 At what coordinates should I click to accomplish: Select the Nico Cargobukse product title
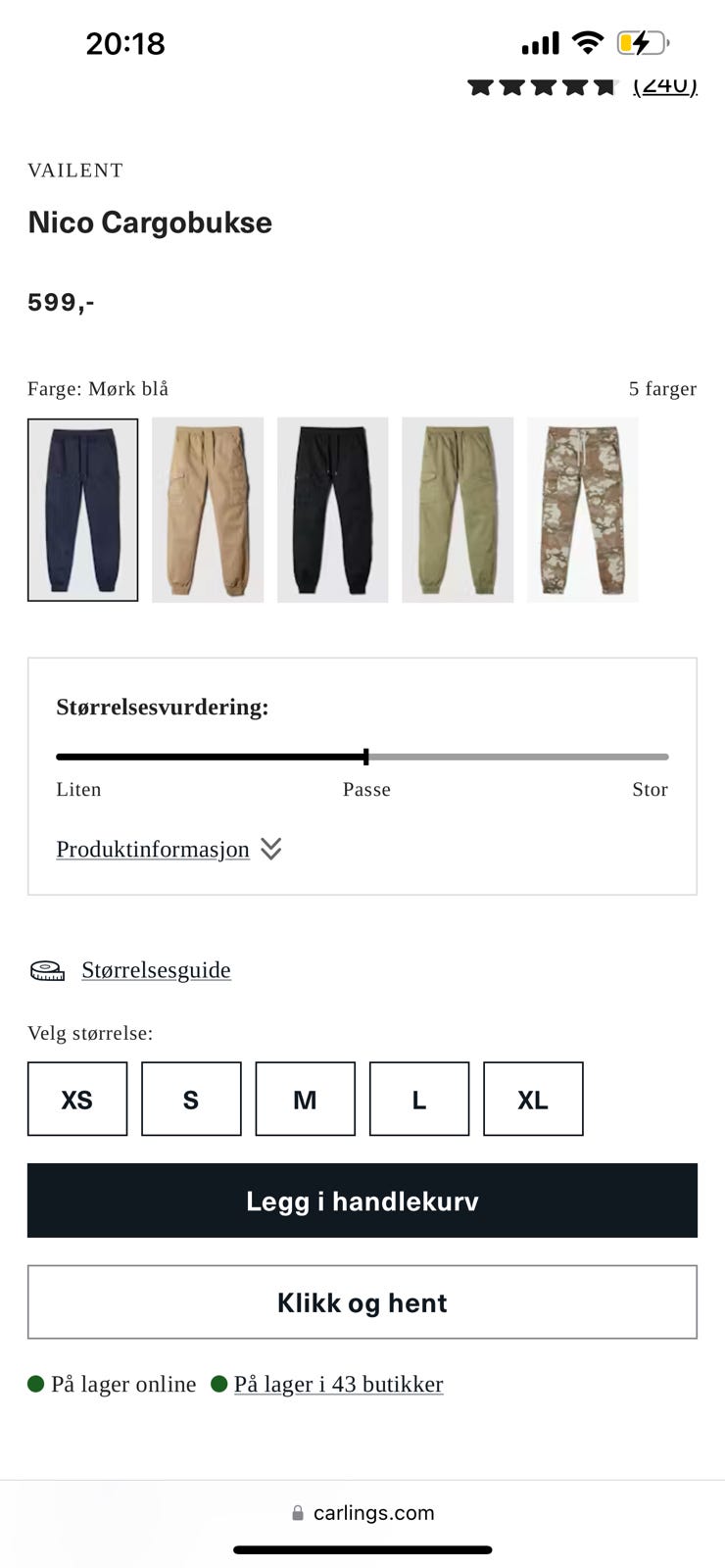pyautogui.click(x=149, y=222)
